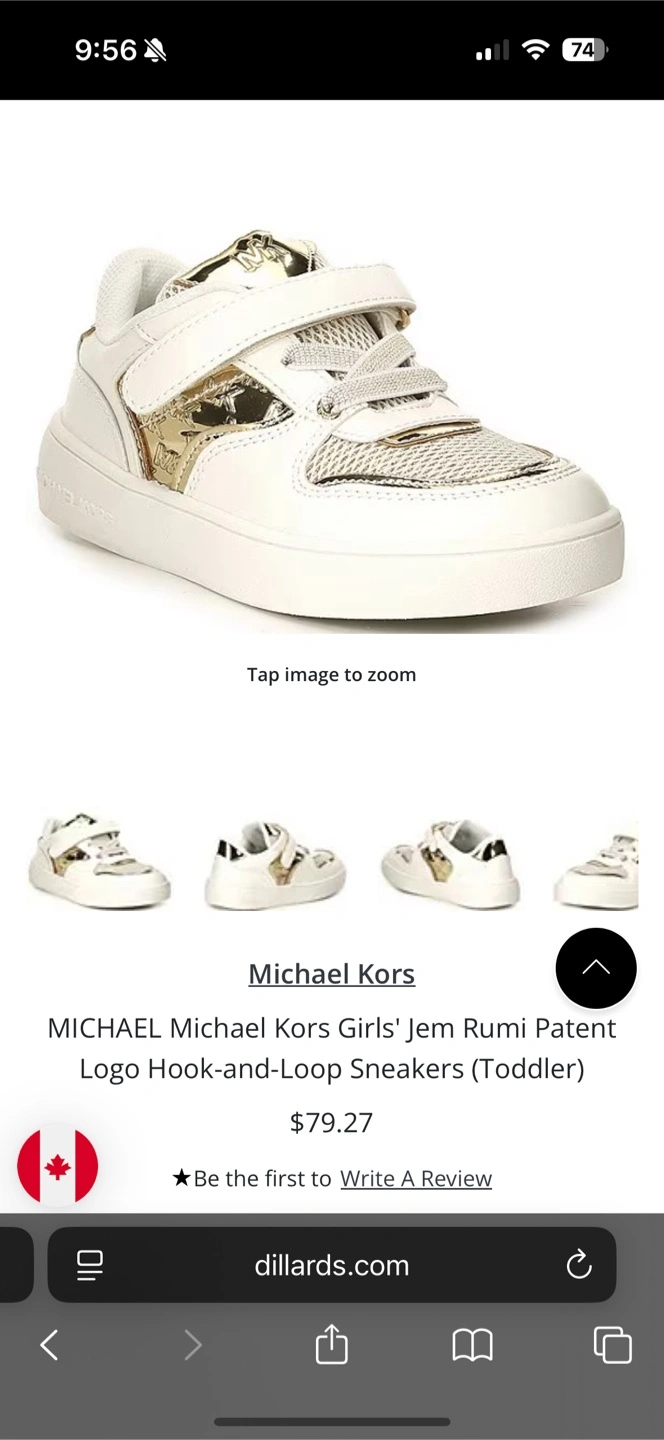Change country via the Canada flag button

pos(58,1166)
